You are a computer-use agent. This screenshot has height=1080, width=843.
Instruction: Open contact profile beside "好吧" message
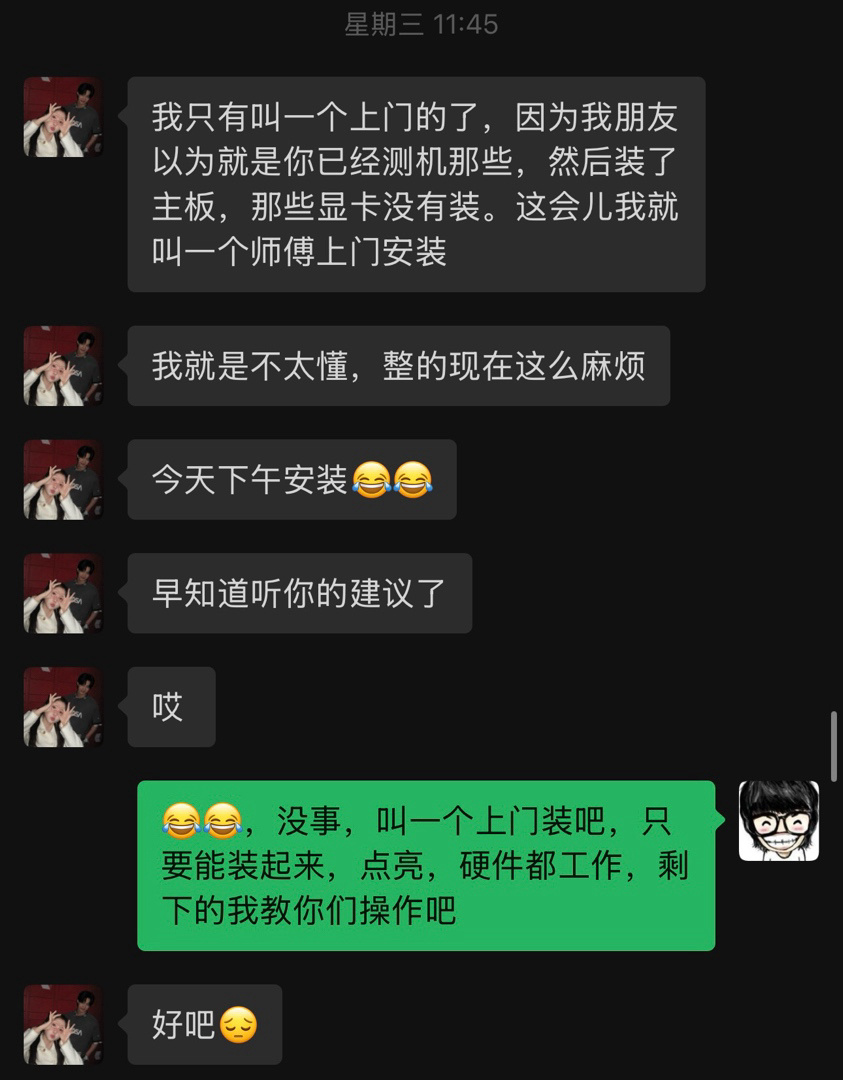63,1024
